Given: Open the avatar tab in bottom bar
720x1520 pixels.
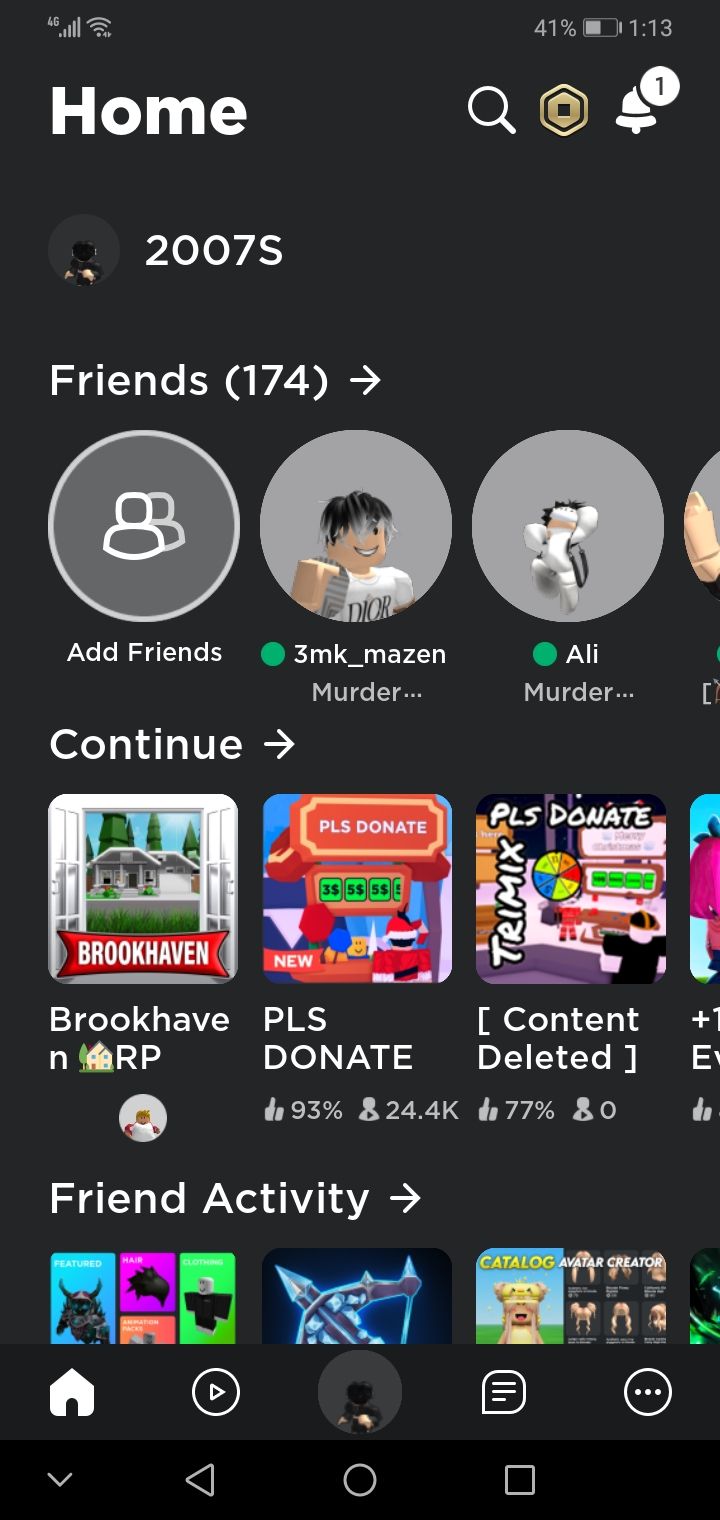Looking at the screenshot, I should coord(360,1392).
